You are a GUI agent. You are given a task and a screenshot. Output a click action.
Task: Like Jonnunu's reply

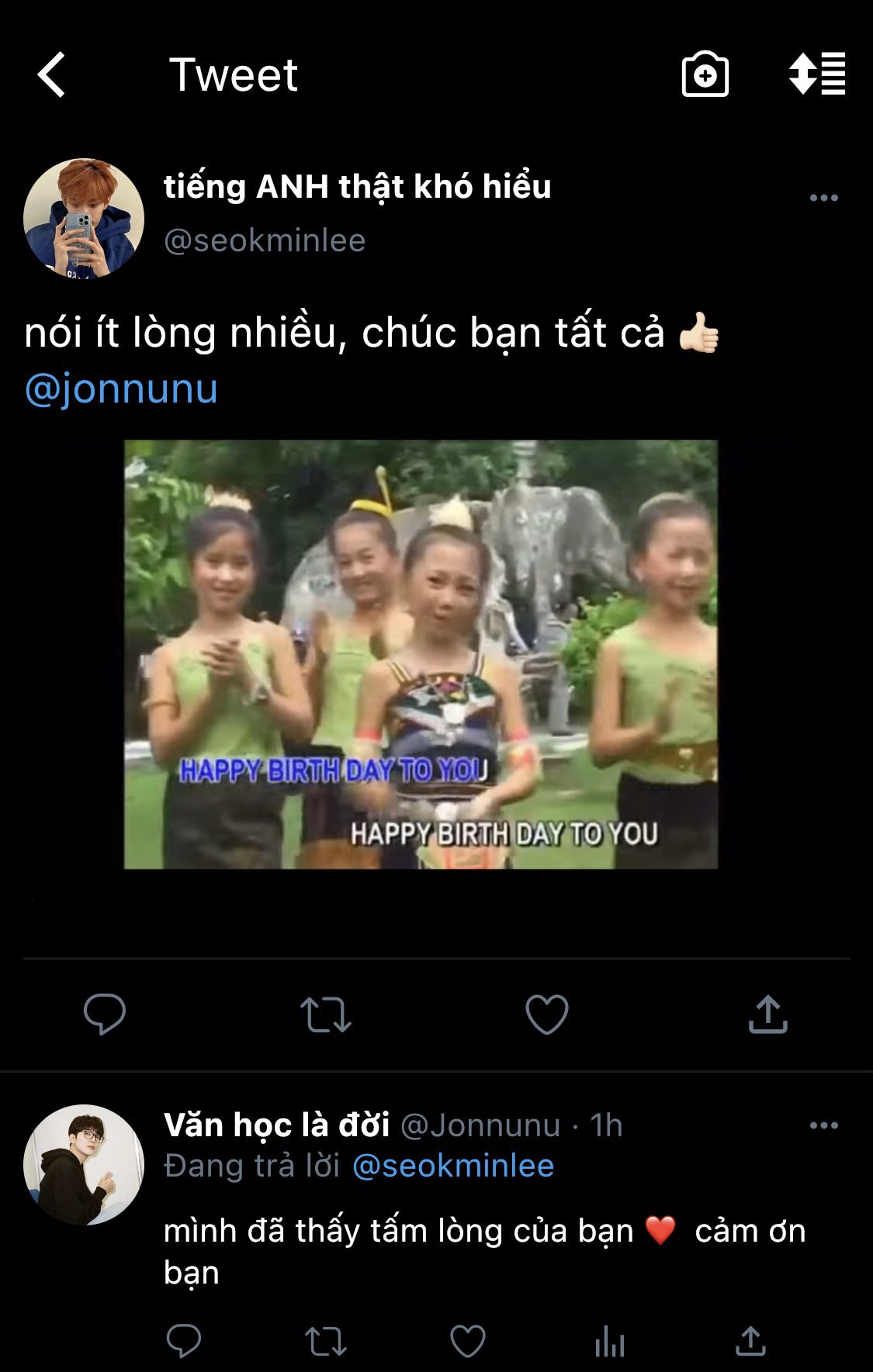(x=468, y=1341)
